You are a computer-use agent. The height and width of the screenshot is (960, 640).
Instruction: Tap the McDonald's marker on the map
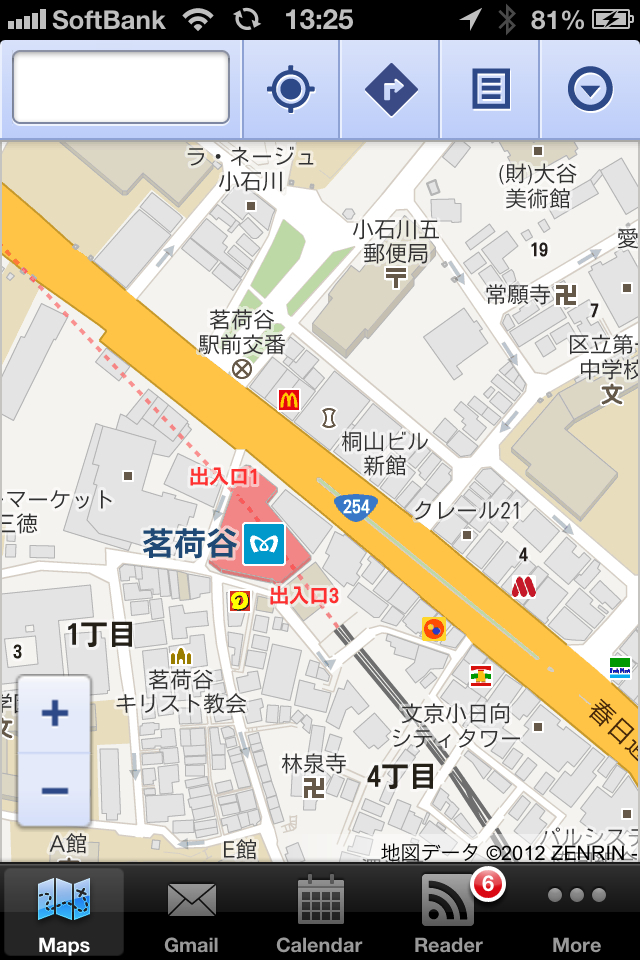point(290,400)
